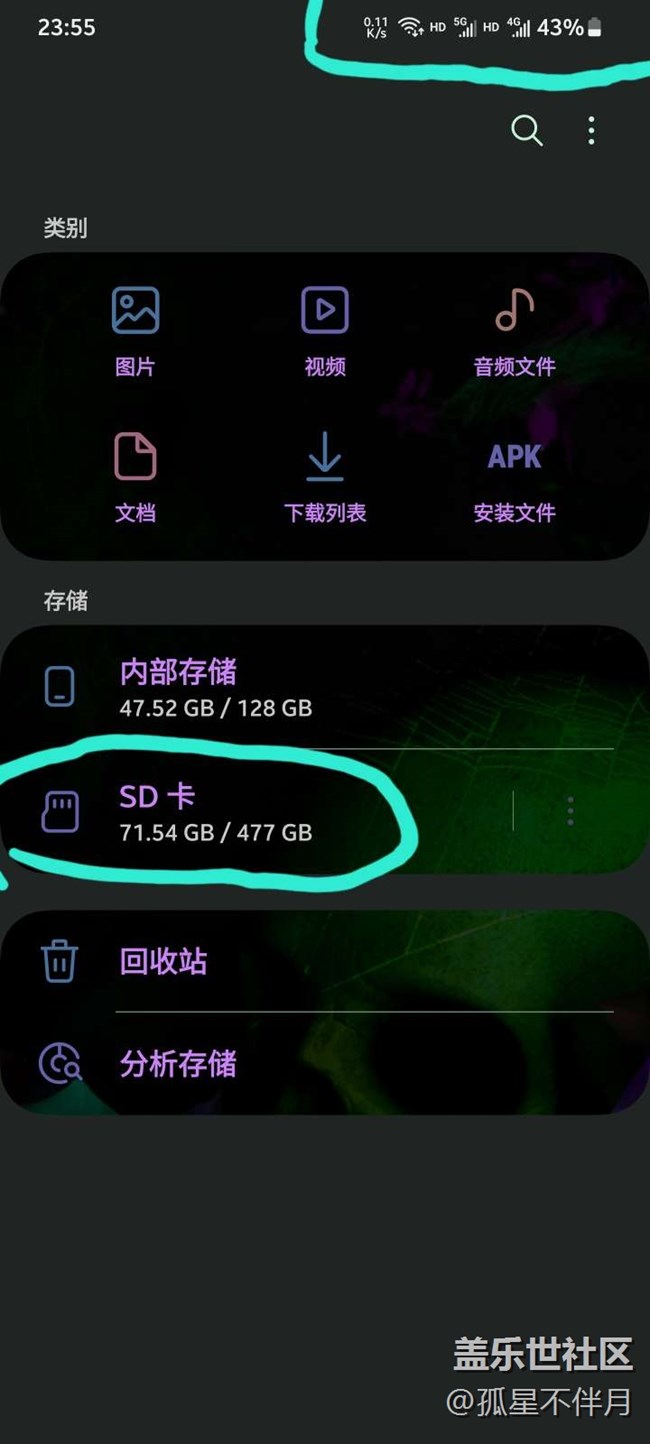Open the APK 安装文件 category
The height and width of the screenshot is (1444, 650).
(514, 478)
